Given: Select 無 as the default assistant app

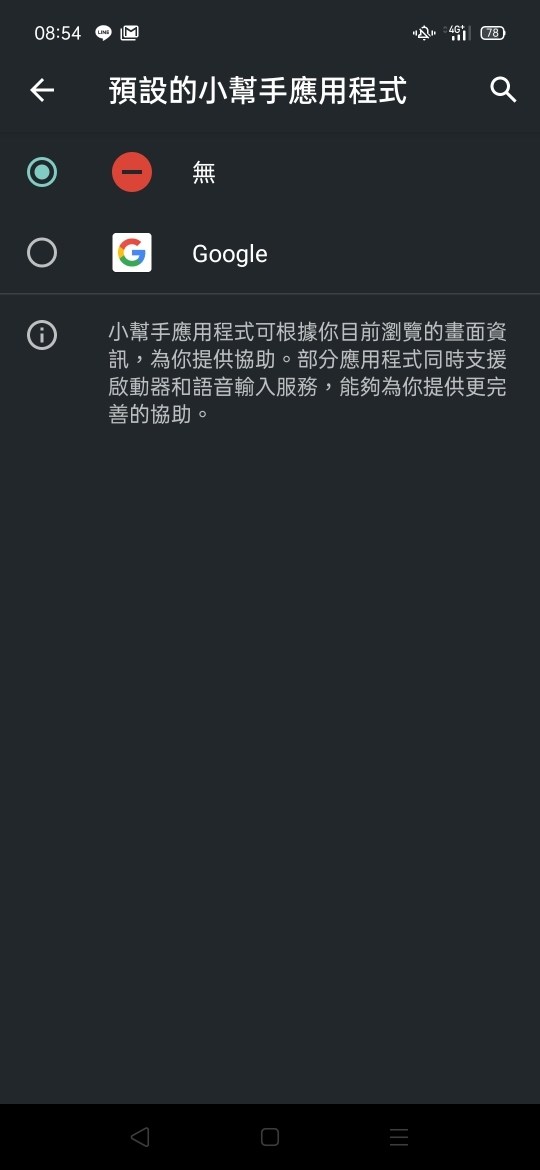Looking at the screenshot, I should click(x=270, y=172).
